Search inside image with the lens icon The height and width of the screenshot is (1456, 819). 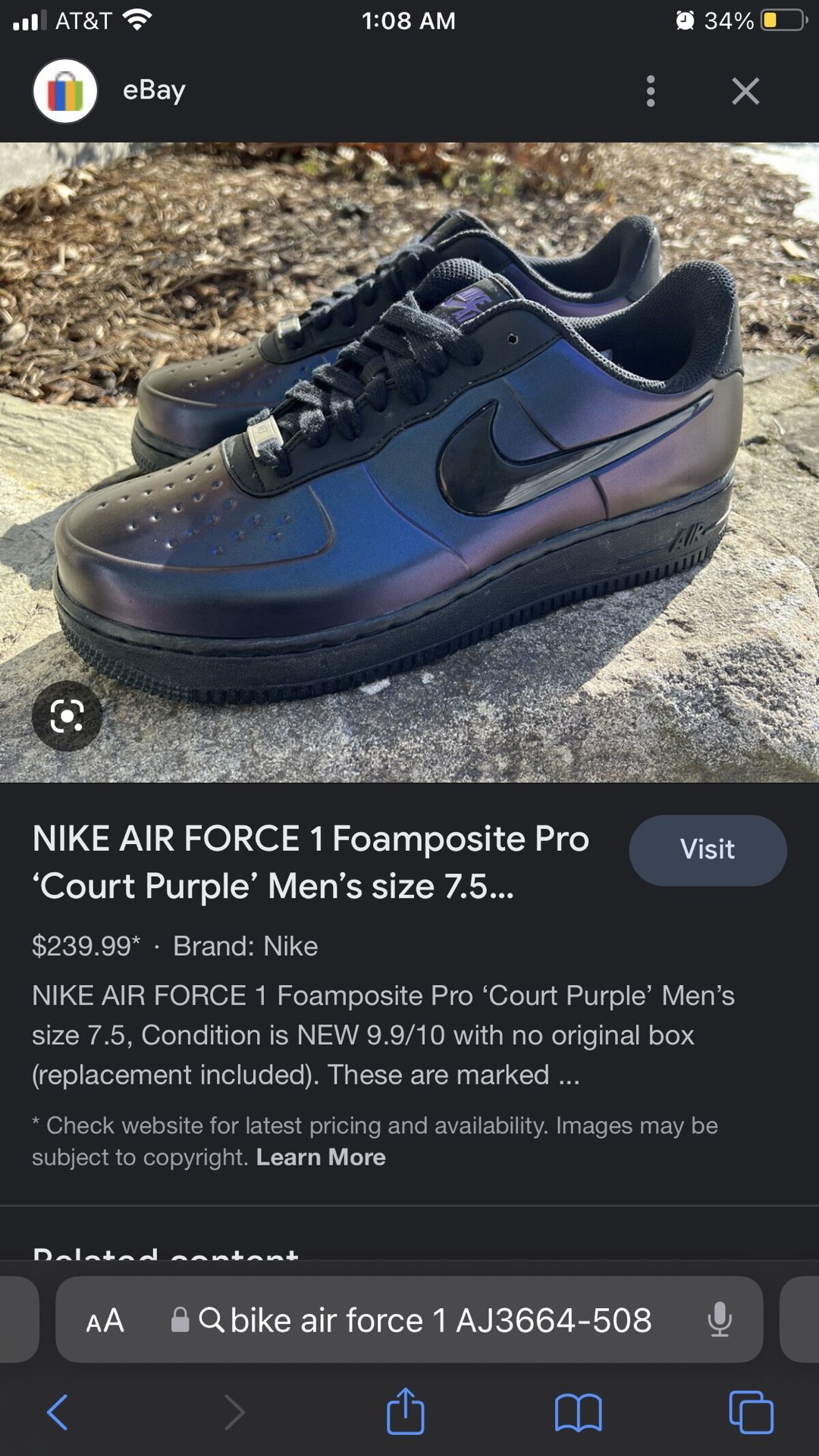(67, 716)
